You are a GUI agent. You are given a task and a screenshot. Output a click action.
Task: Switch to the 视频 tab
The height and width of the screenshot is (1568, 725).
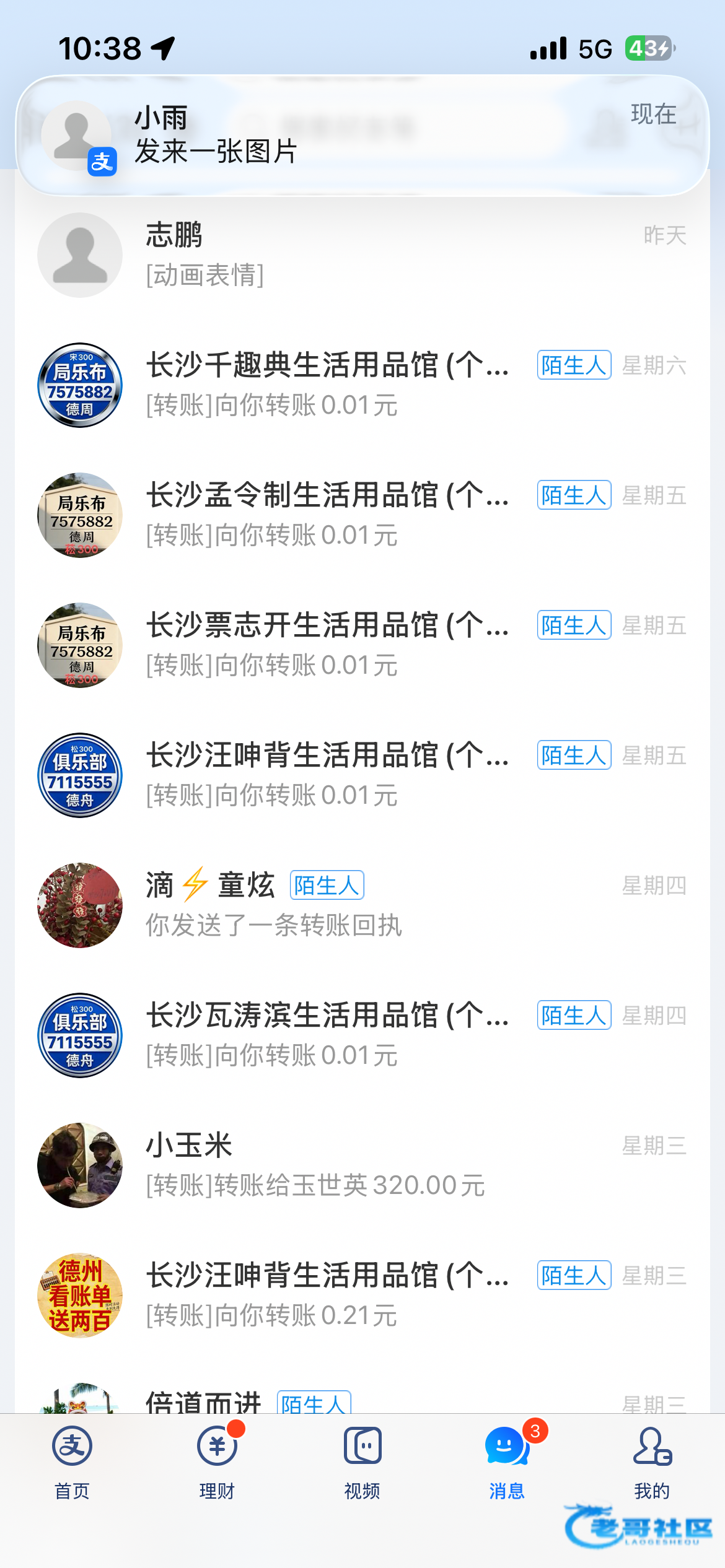(362, 1461)
